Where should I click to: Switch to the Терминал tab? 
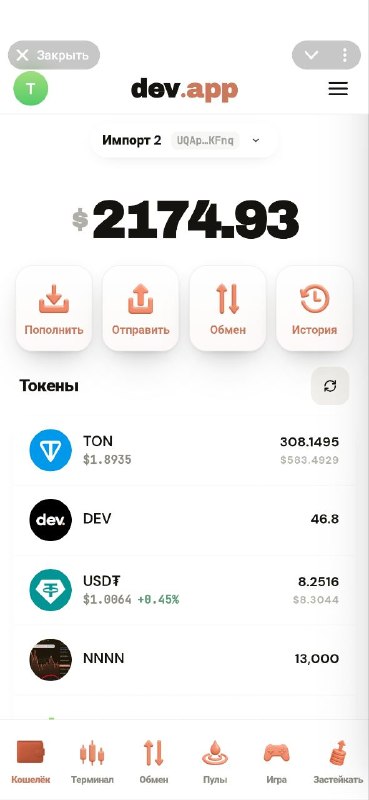point(92,761)
